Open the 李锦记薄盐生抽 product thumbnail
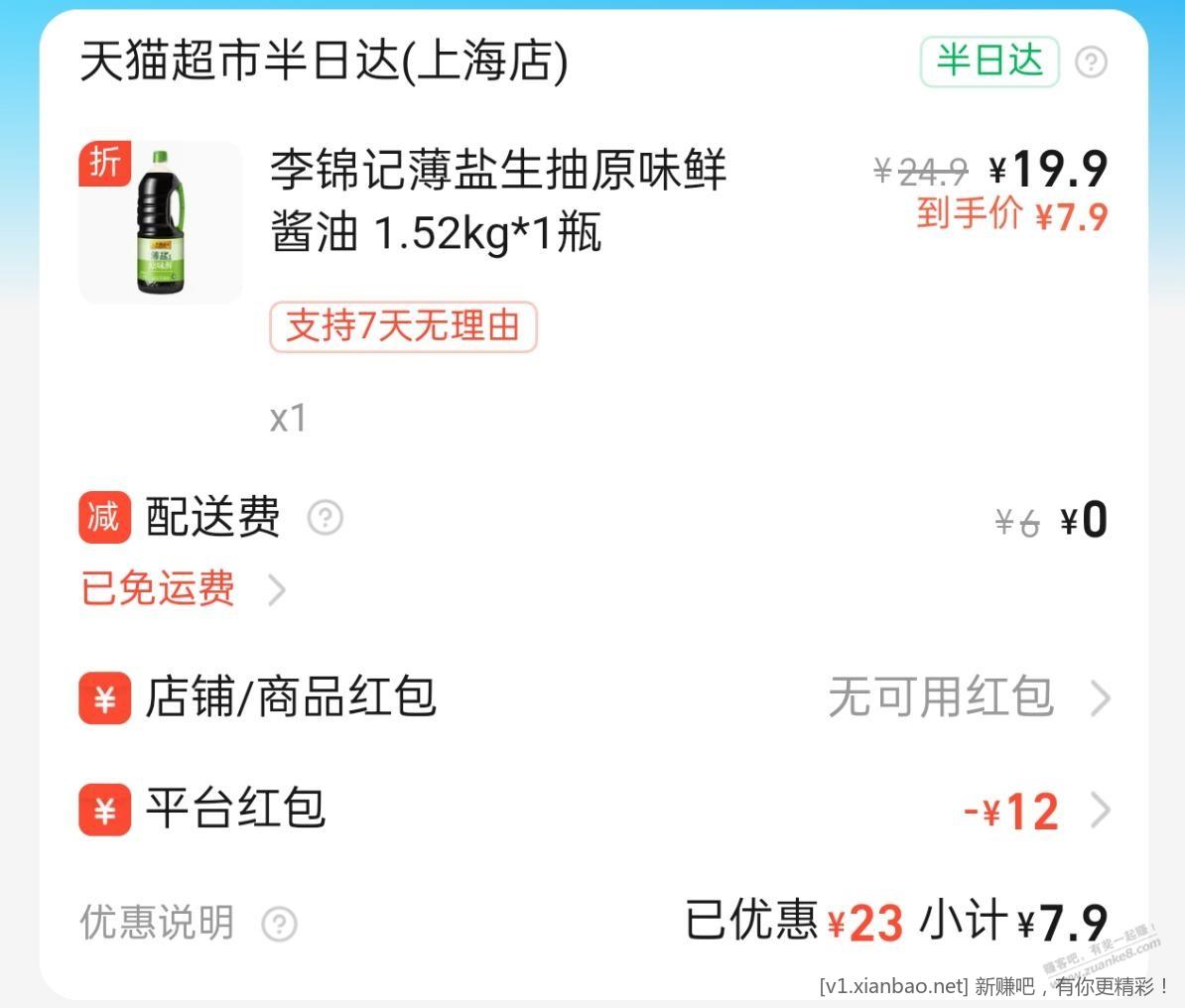The height and width of the screenshot is (1008, 1185). 161,222
